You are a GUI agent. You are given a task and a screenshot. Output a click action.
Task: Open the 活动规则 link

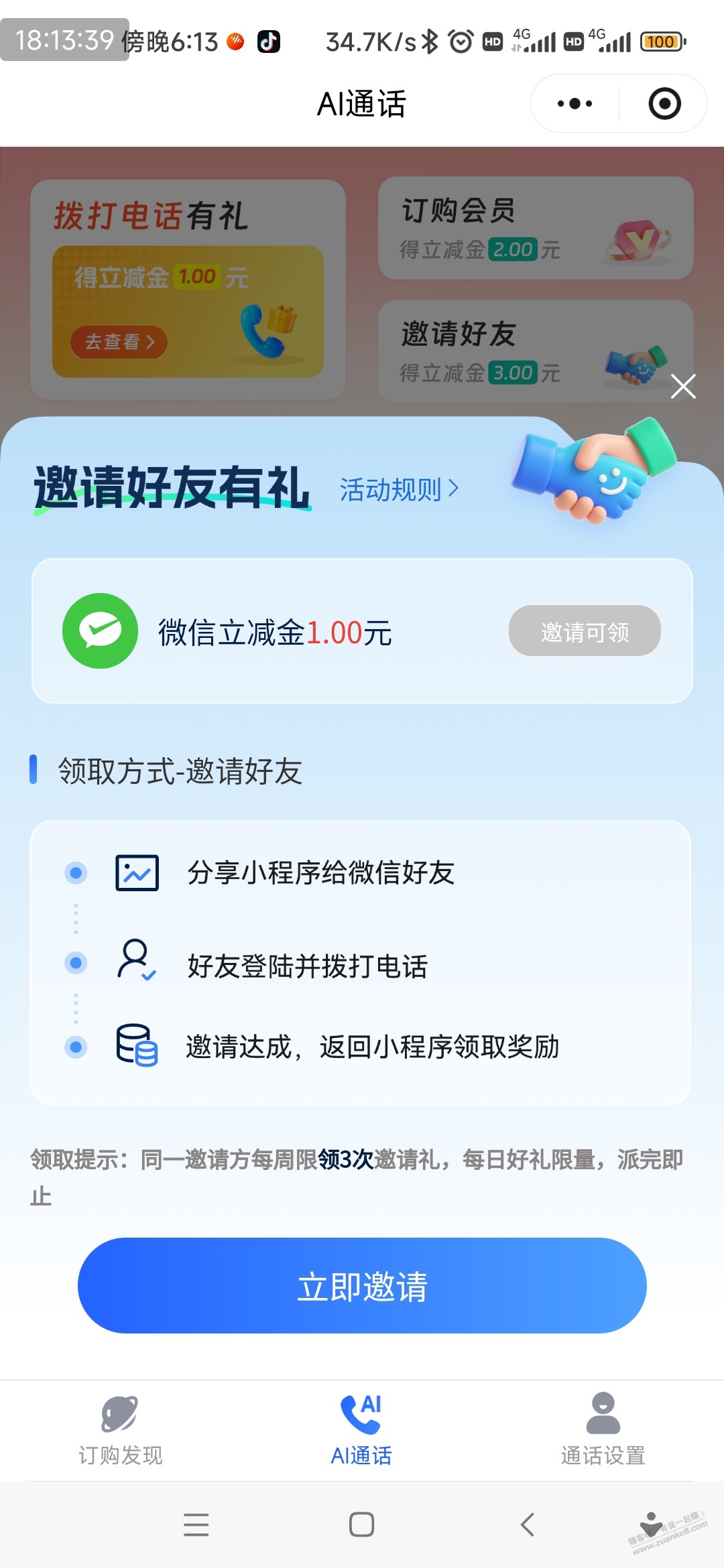[399, 489]
